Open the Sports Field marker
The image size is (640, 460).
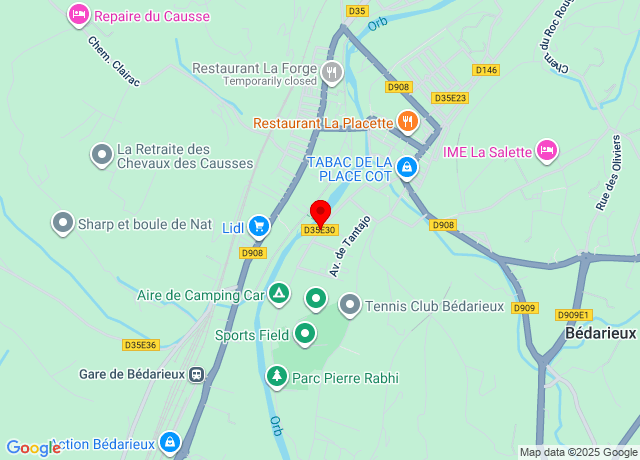click(304, 334)
